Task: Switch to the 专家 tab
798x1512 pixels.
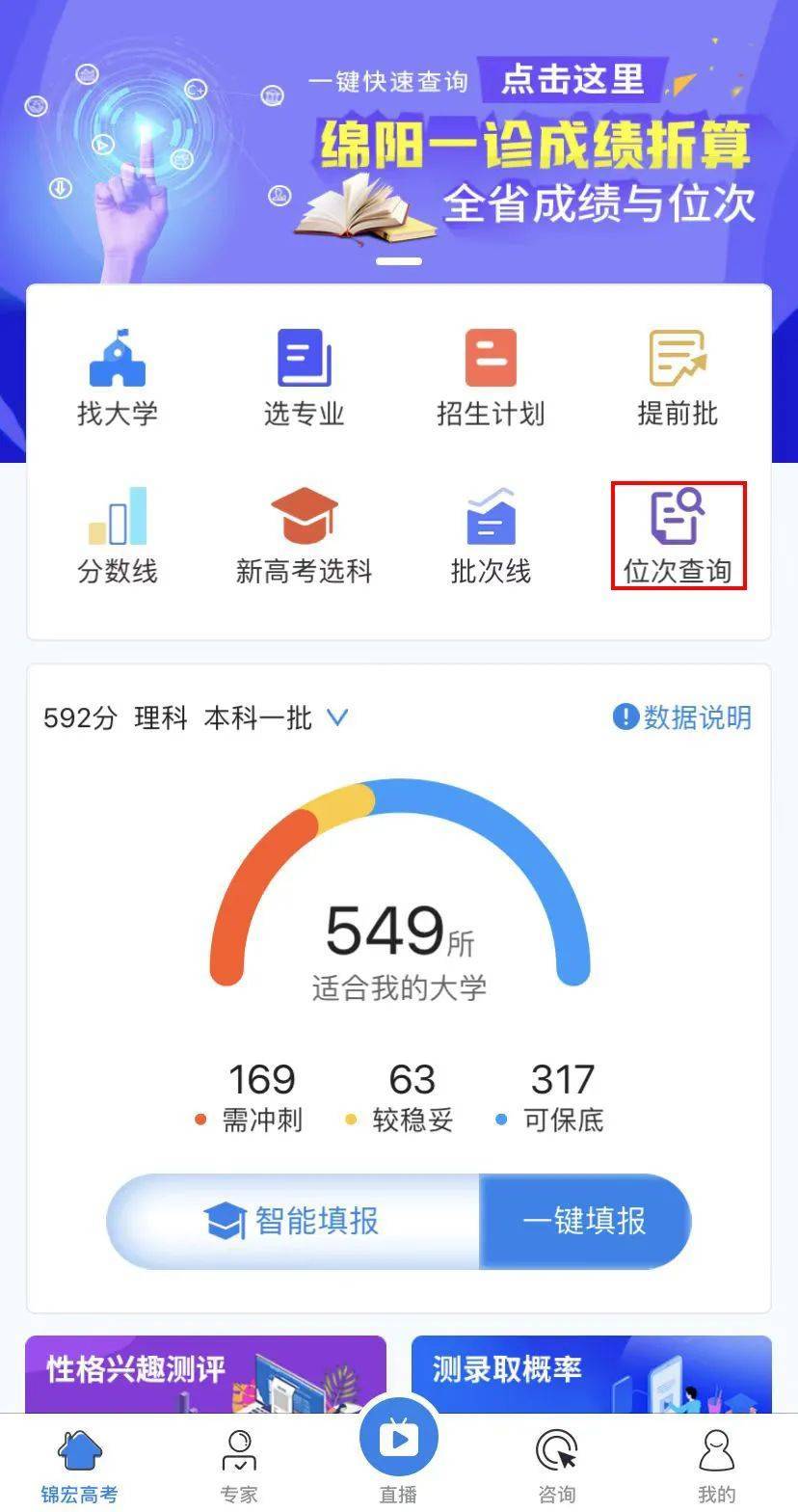Action: 239,1466
